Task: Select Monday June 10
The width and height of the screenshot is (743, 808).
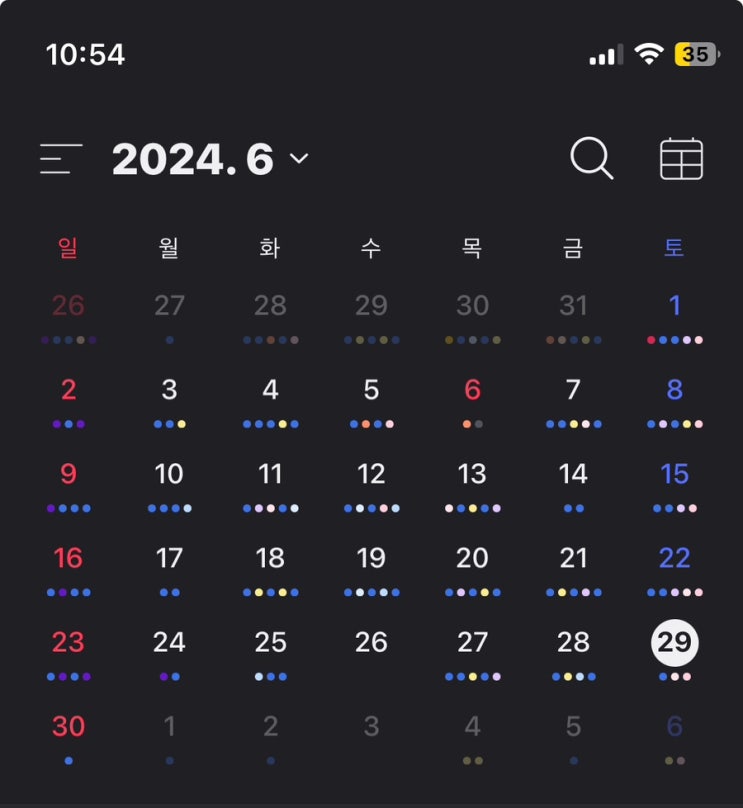Action: click(x=169, y=474)
